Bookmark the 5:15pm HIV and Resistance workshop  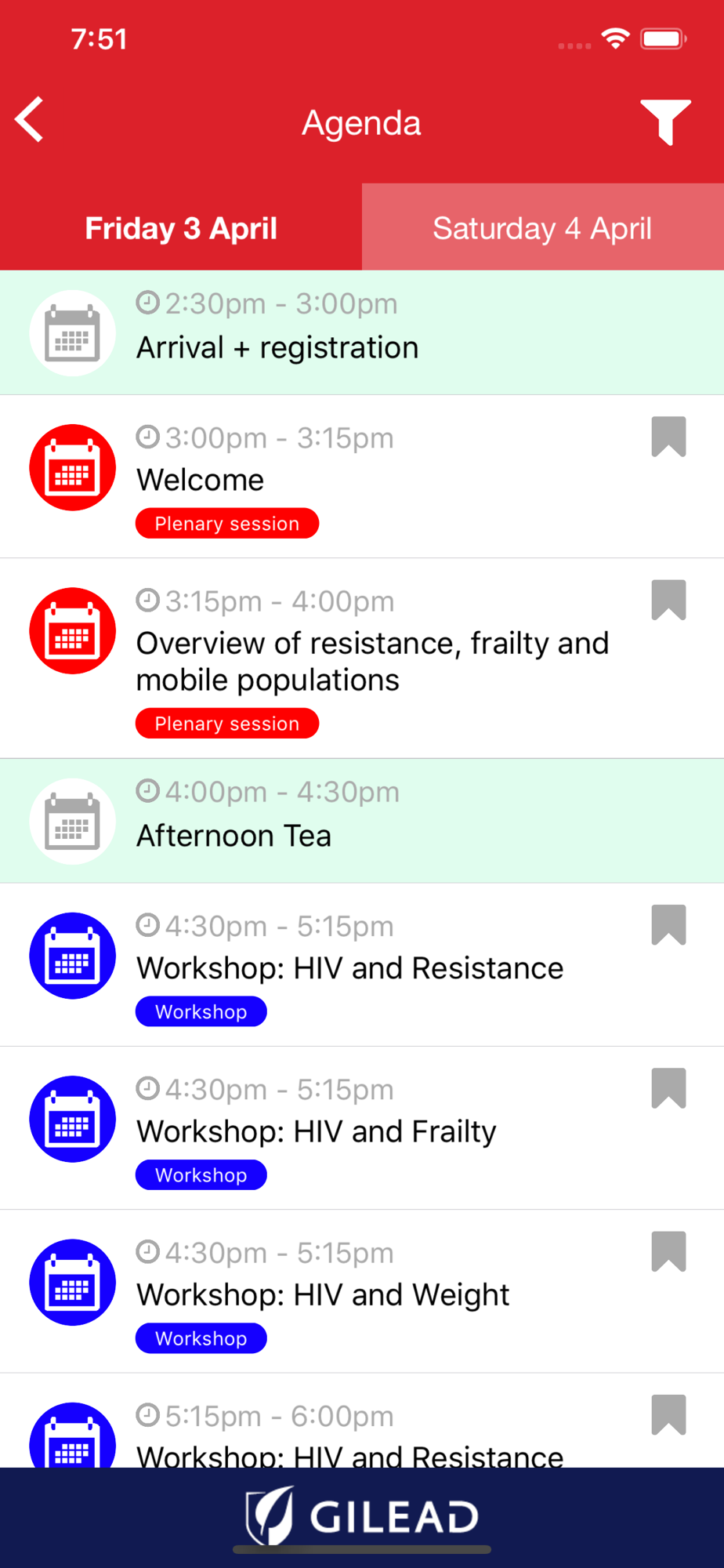coord(668,1414)
